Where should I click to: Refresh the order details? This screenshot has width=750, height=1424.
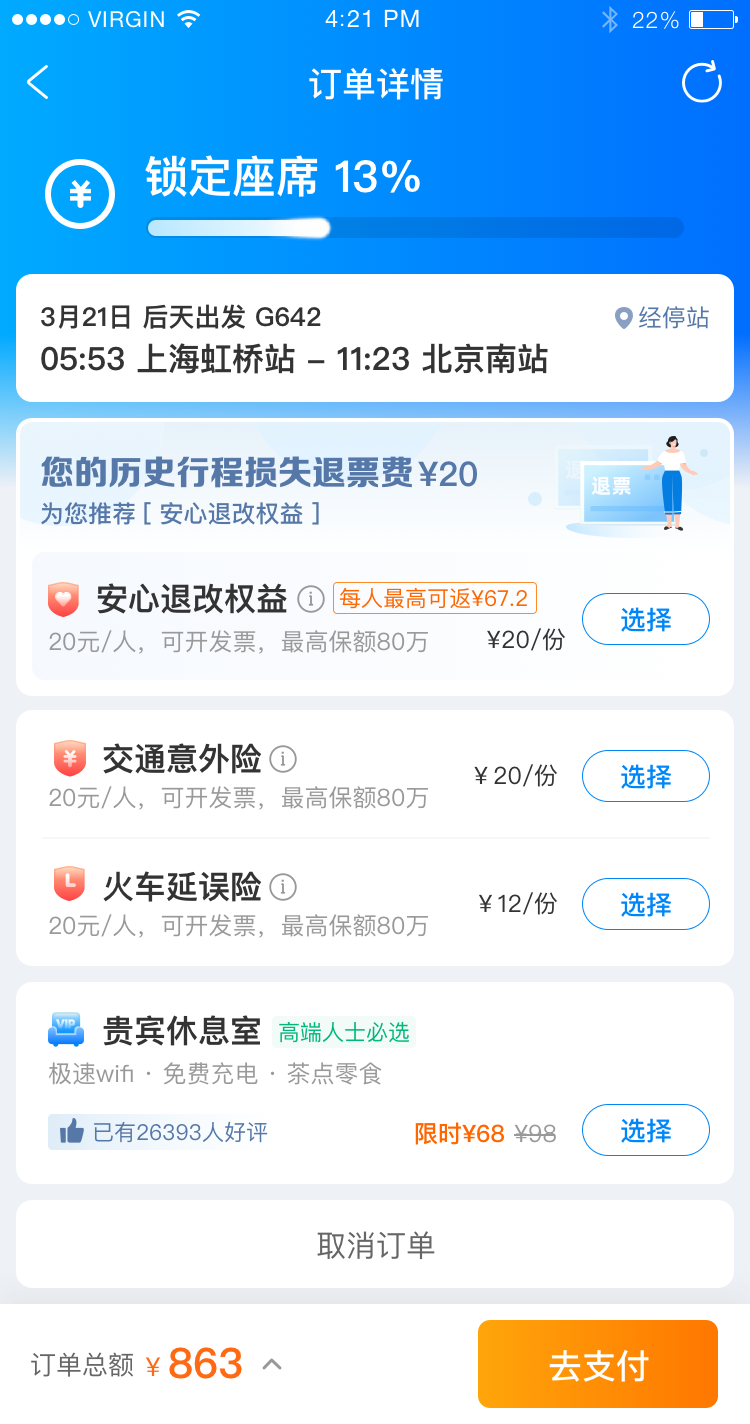click(701, 83)
